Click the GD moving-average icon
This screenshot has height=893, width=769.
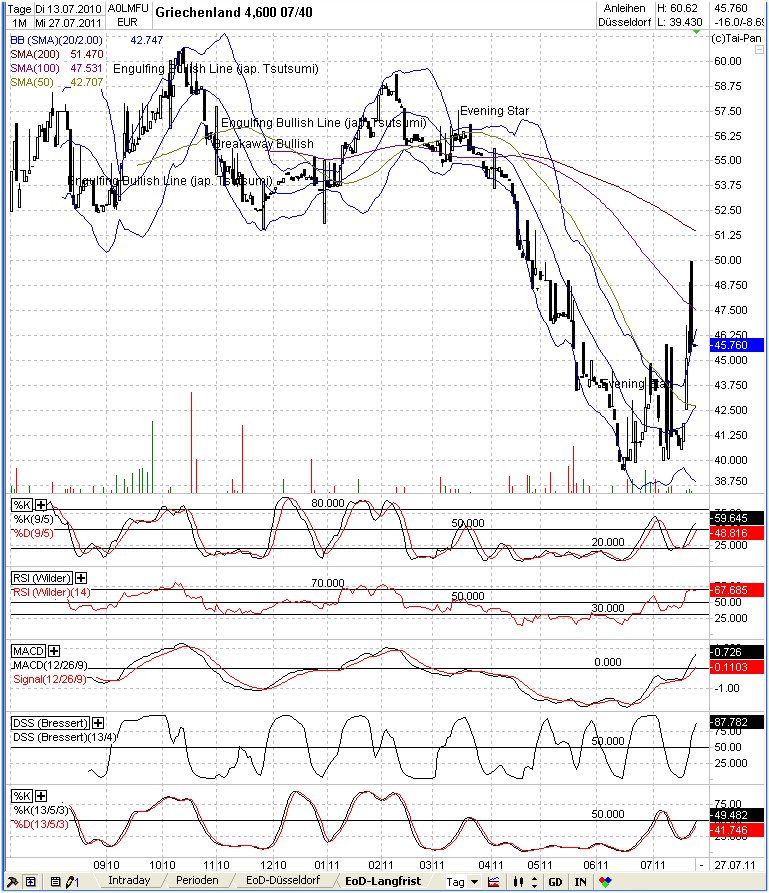click(x=554, y=881)
